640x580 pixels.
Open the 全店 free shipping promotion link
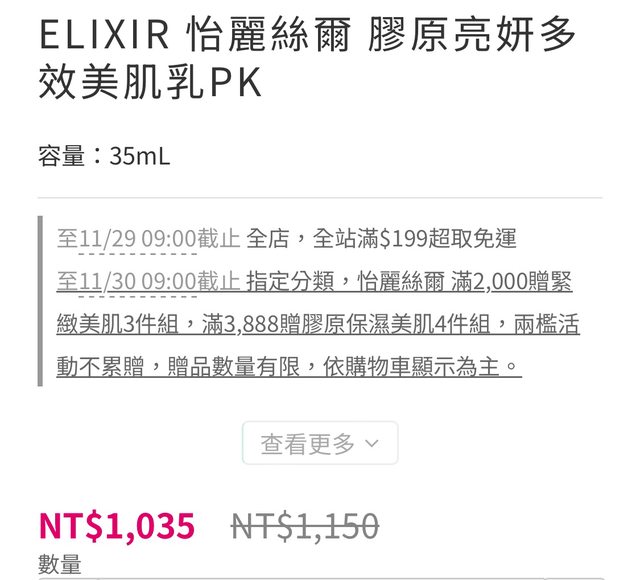pos(380,239)
